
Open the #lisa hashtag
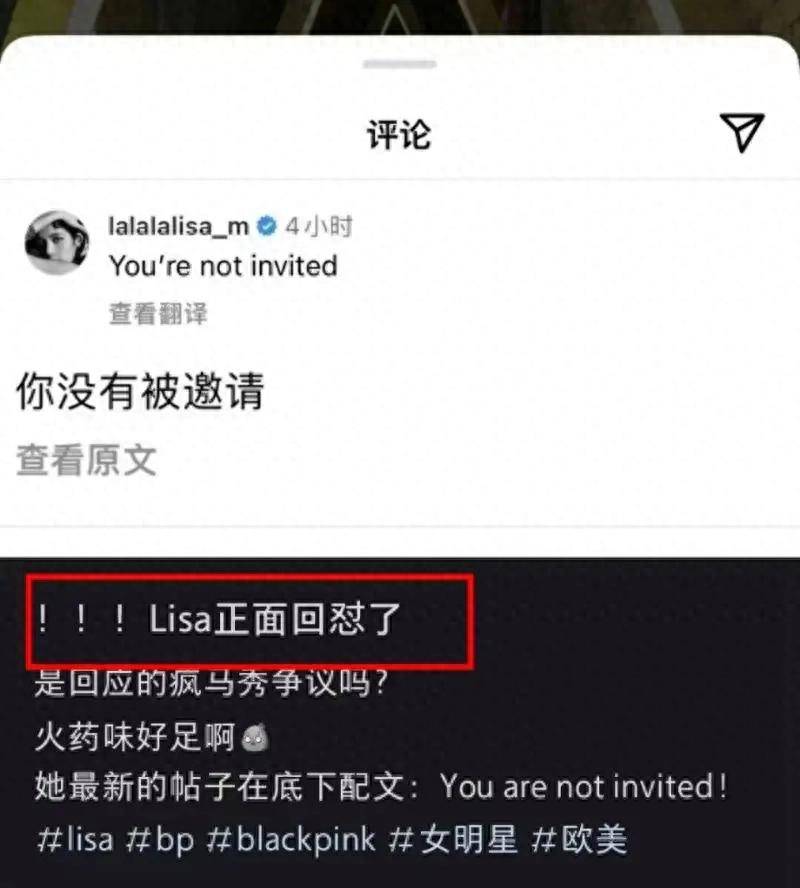(x=74, y=839)
